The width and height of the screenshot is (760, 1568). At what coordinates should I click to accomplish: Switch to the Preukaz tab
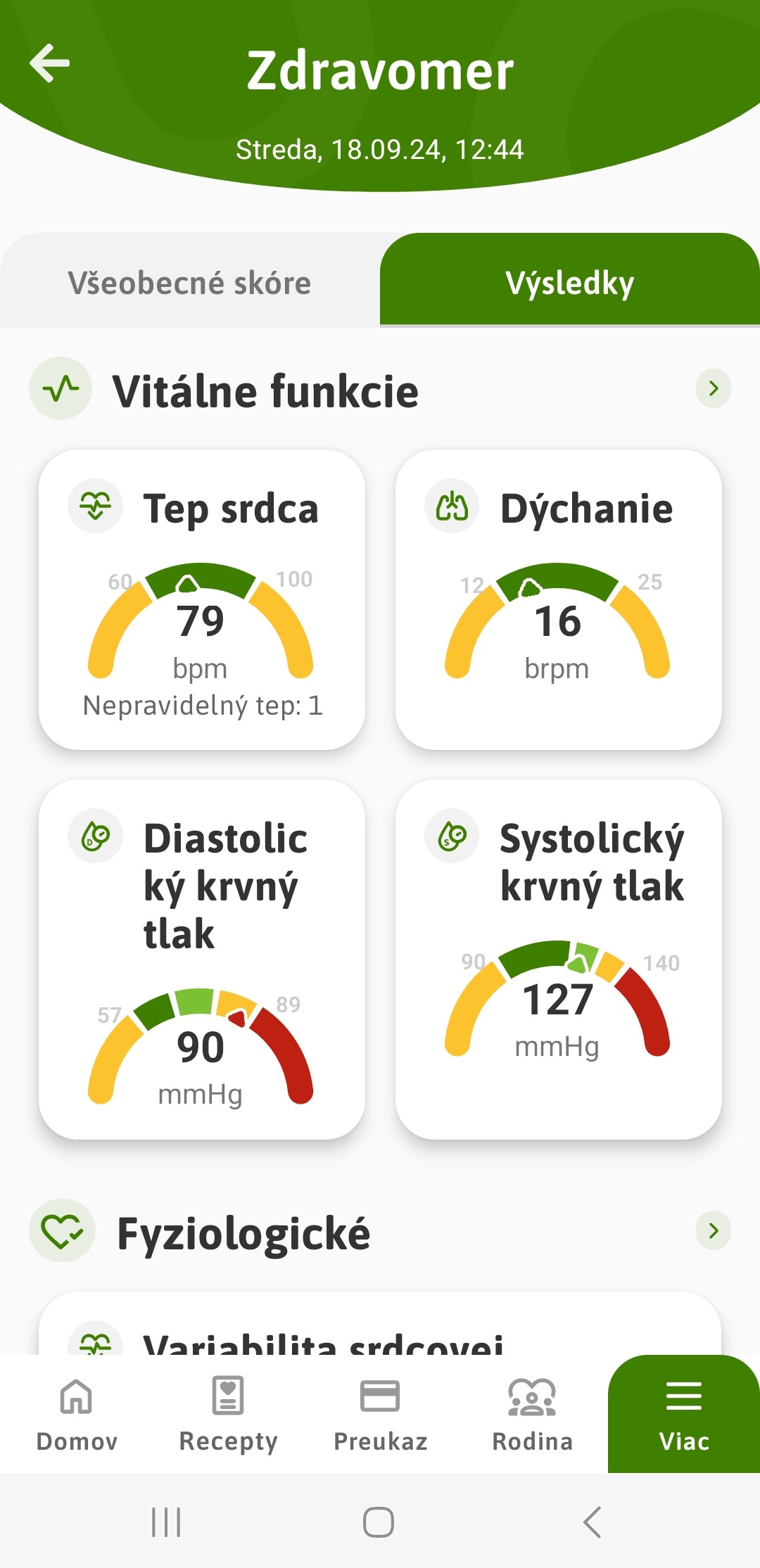point(380,1415)
